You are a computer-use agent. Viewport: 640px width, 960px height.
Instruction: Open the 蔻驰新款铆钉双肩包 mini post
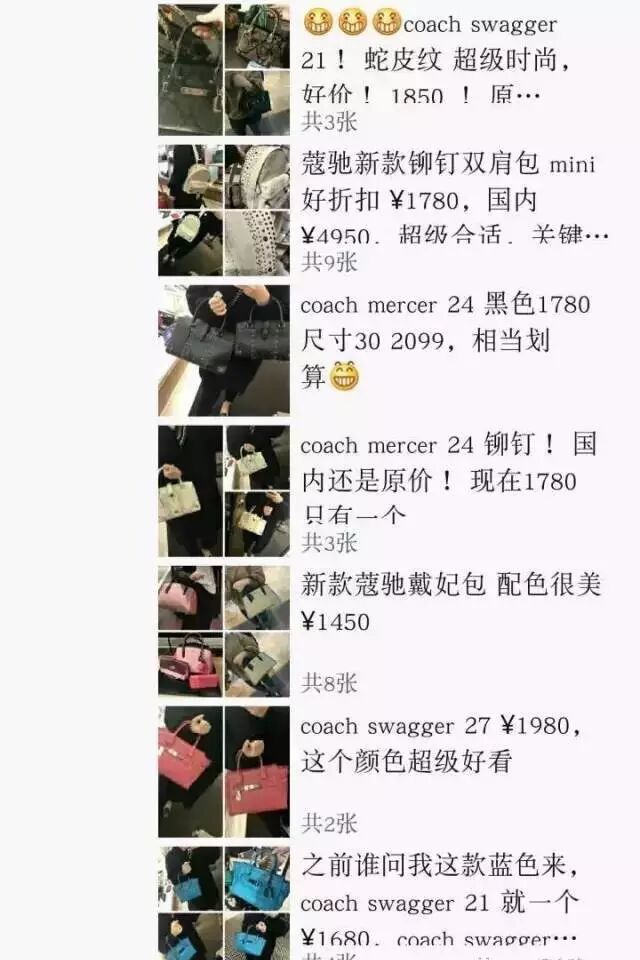[383, 210]
